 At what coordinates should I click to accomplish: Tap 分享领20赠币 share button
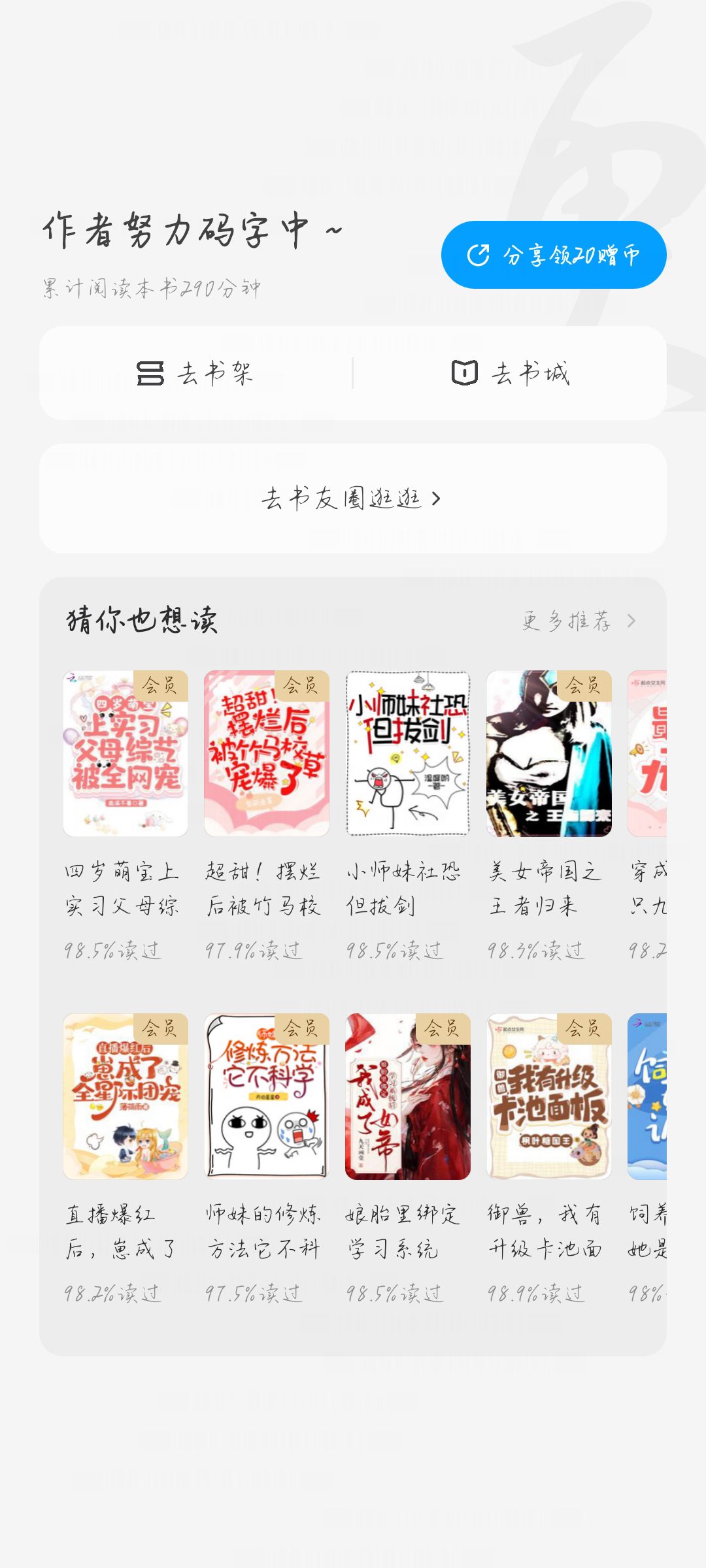click(554, 255)
